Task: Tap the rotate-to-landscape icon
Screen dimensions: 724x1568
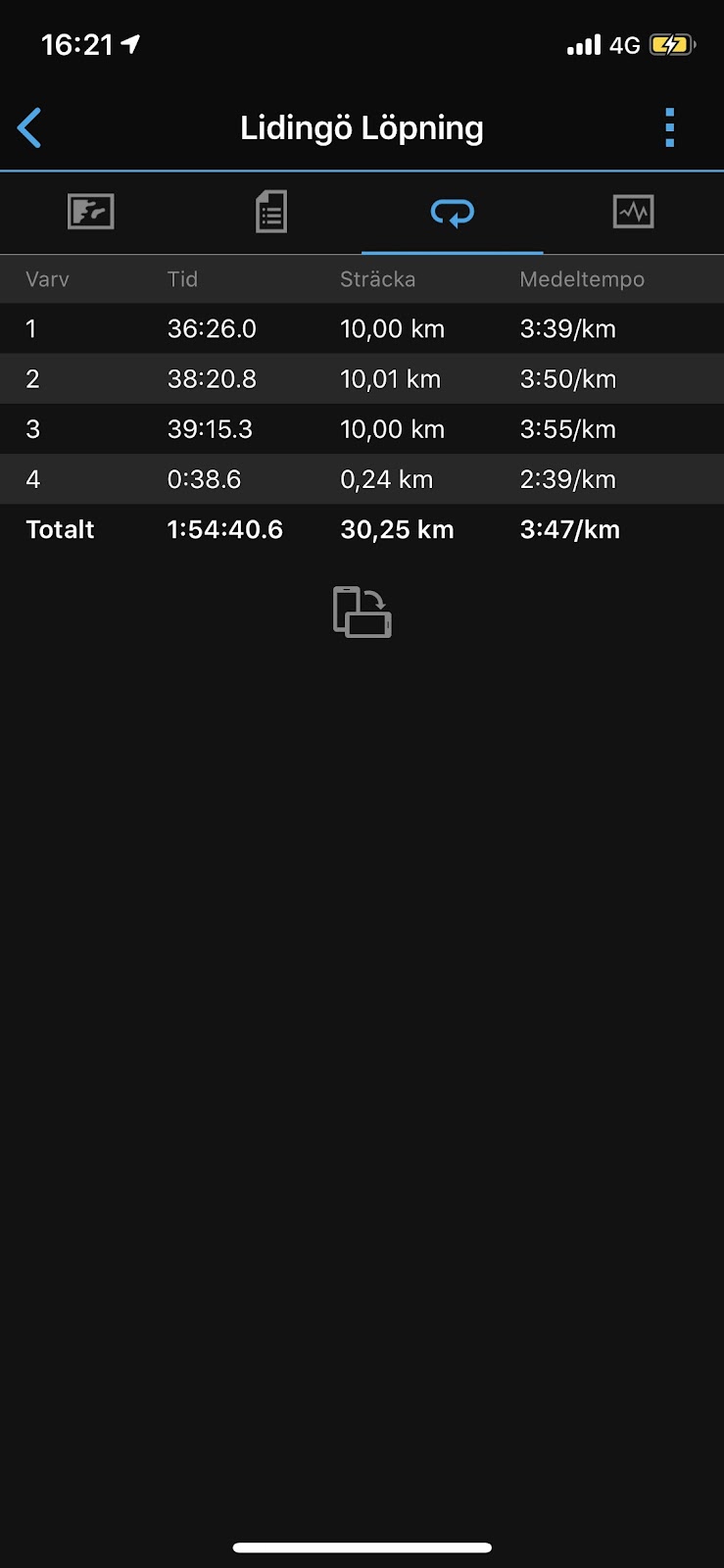Action: tap(362, 612)
